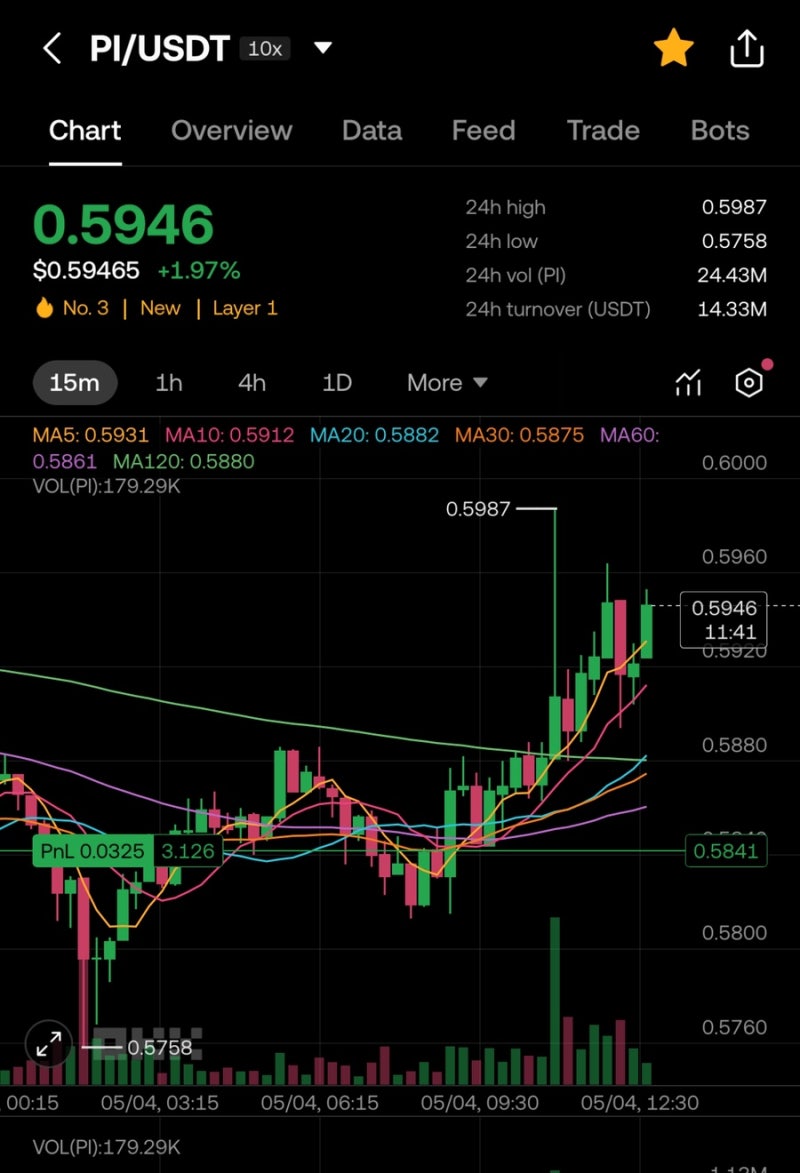Tap the back arrow to leave the chart

[x=51, y=46]
